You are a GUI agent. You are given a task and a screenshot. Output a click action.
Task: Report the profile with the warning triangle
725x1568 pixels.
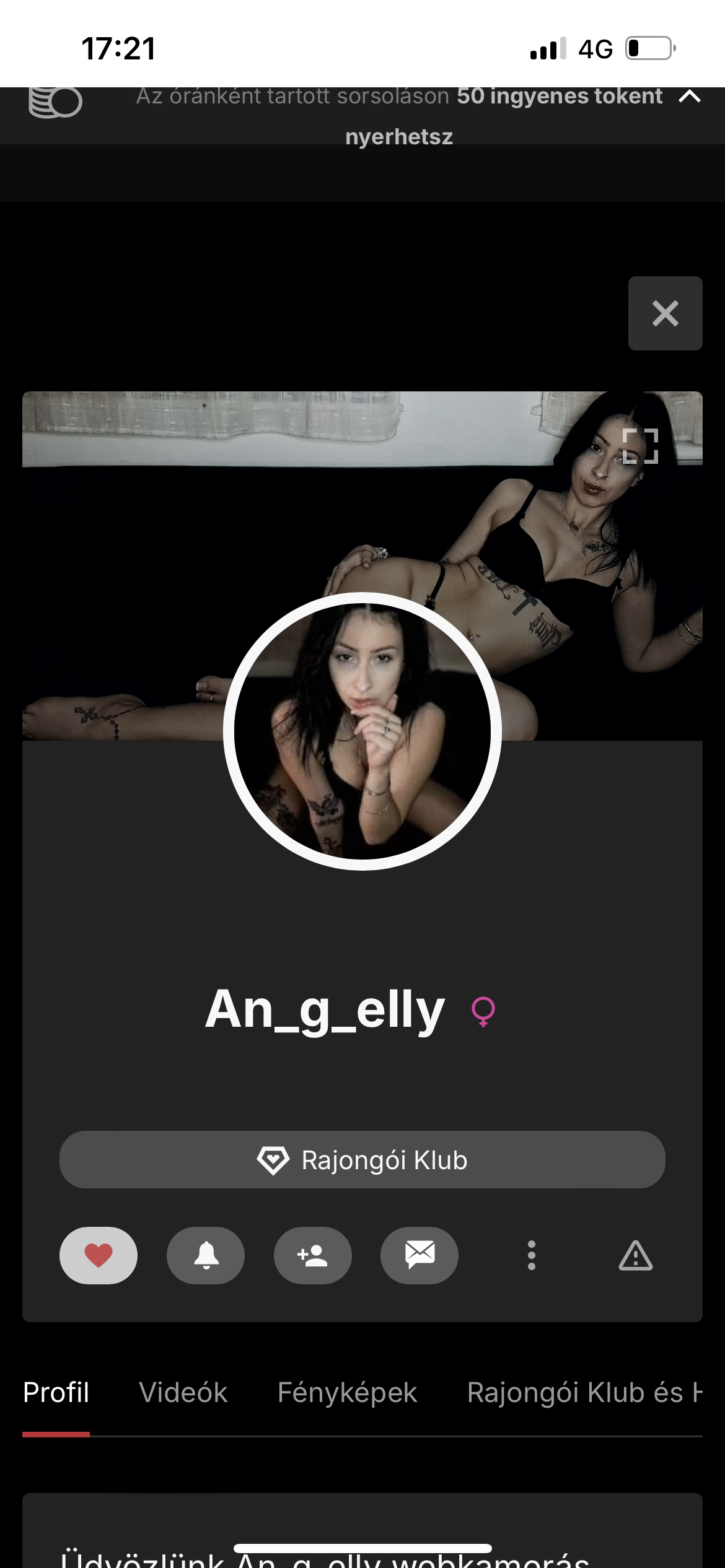pos(635,1255)
